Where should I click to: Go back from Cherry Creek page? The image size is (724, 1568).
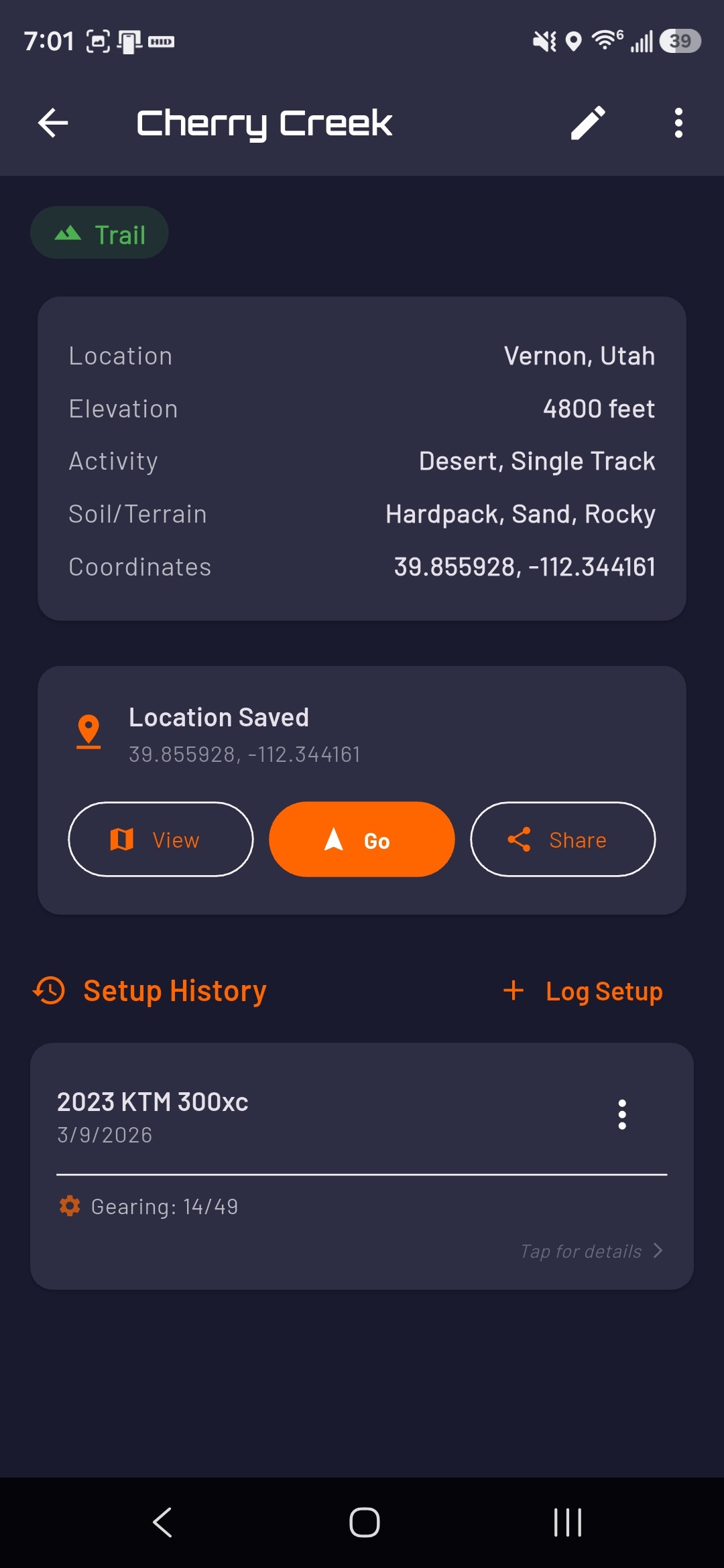(53, 123)
